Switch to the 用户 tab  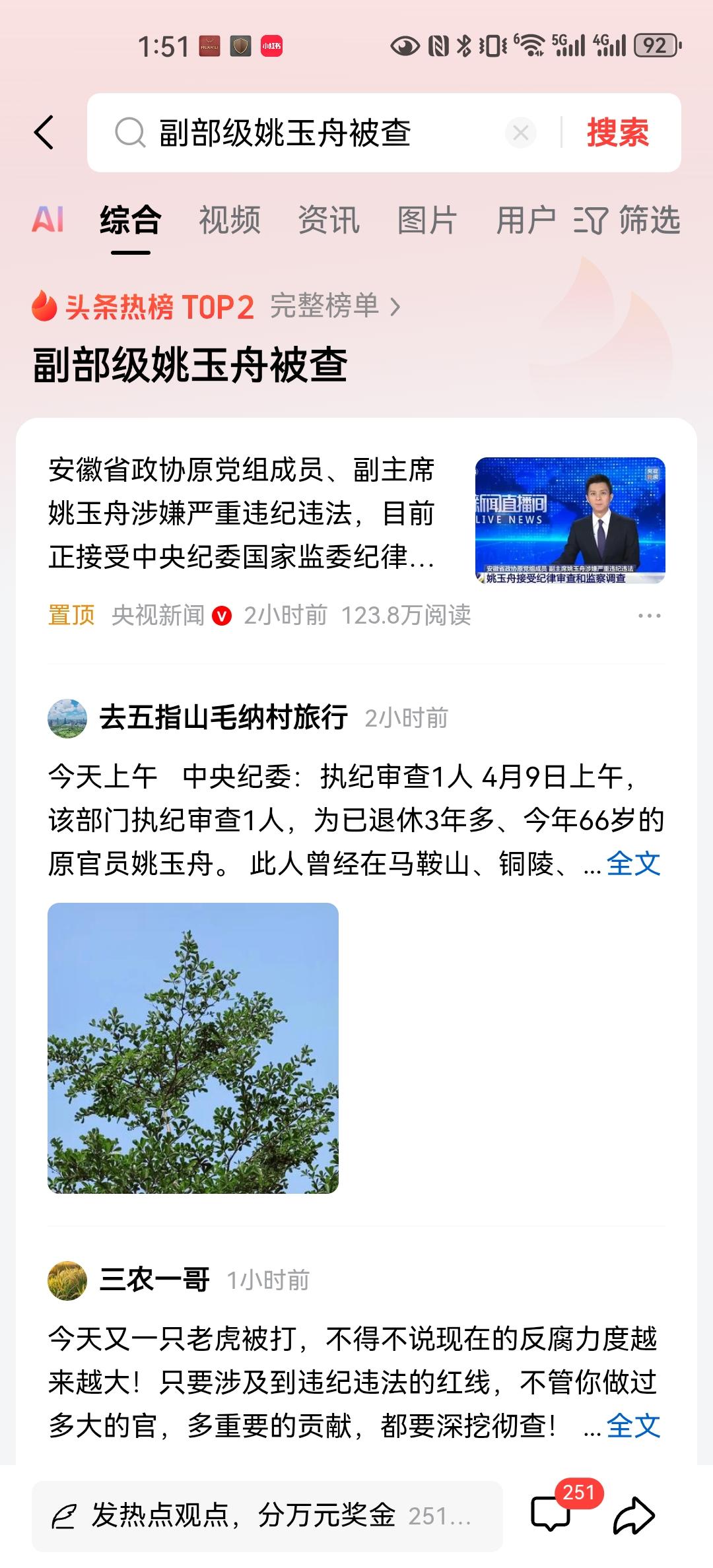click(x=526, y=220)
